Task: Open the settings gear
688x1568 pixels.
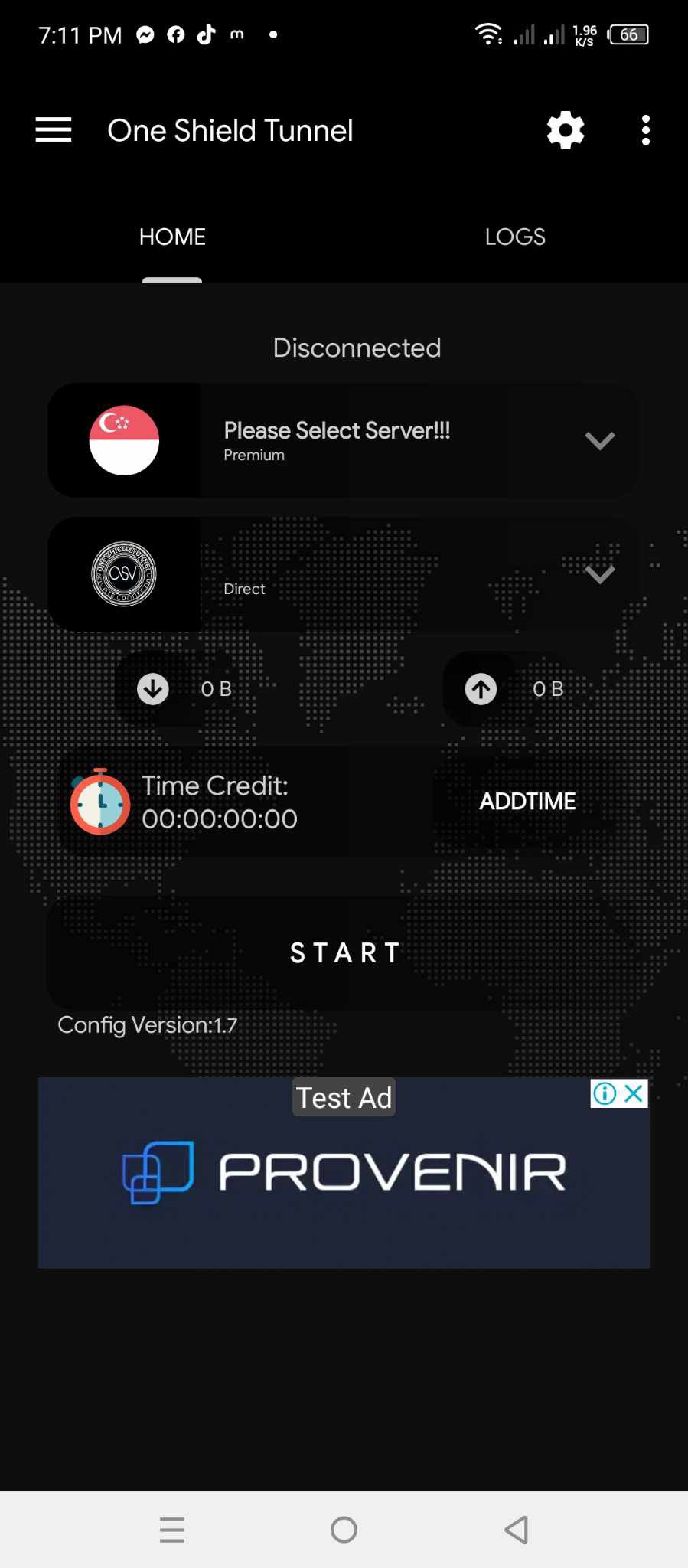Action: 566,130
